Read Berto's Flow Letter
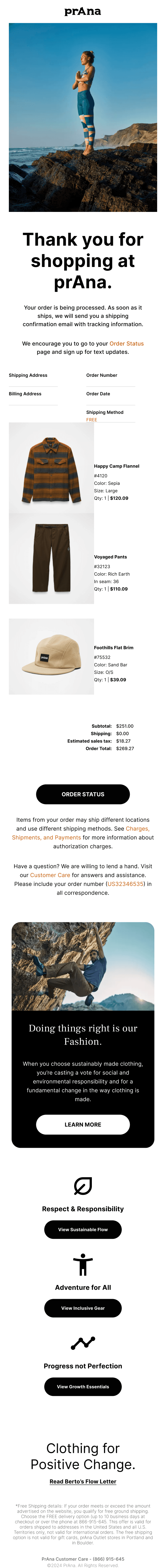The width and height of the screenshot is (166, 1568). [83, 1481]
